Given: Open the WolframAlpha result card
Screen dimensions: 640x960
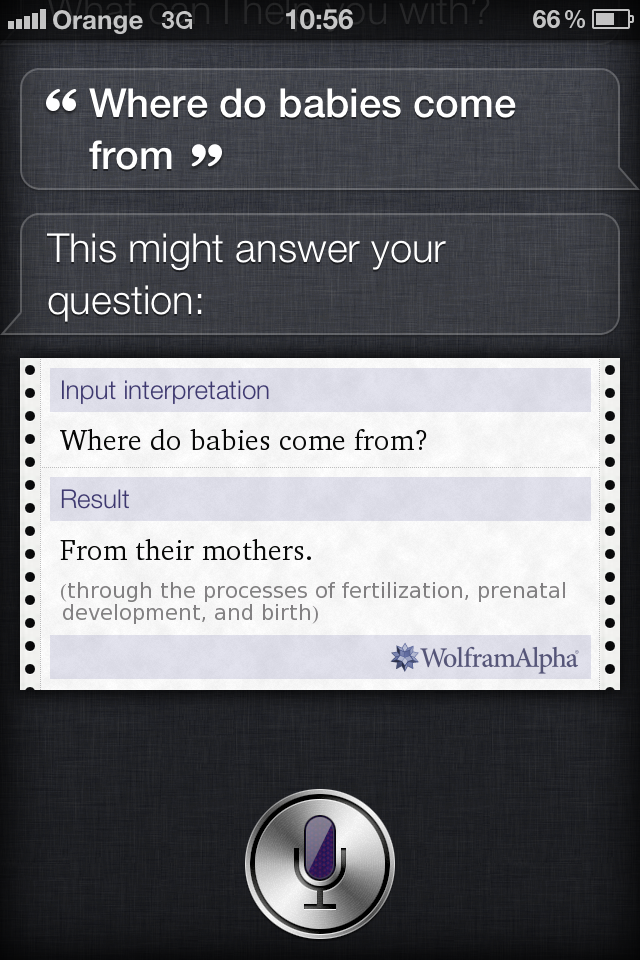Looking at the screenshot, I should point(320,523).
